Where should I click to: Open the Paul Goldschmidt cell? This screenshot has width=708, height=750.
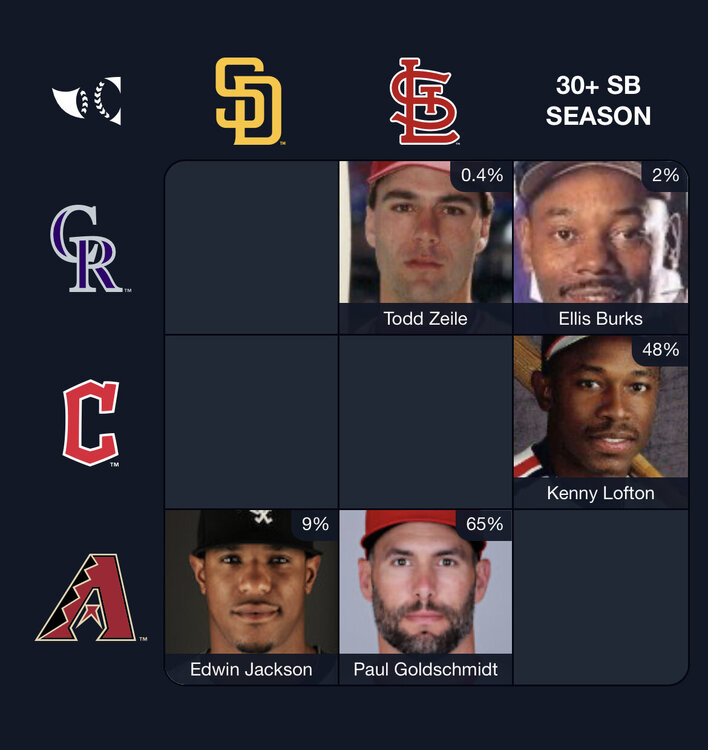[x=426, y=597]
